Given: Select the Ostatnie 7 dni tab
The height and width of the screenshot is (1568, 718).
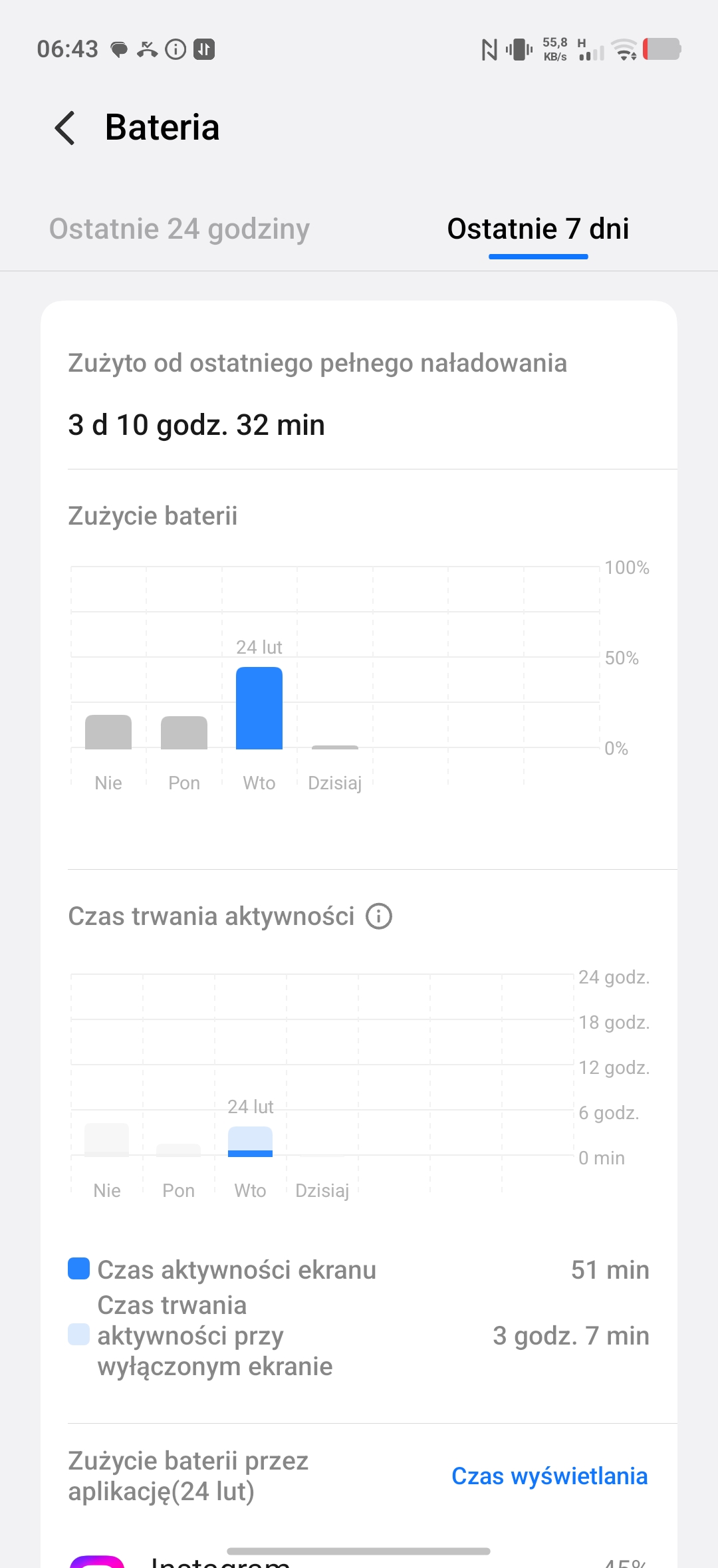Looking at the screenshot, I should point(538,229).
